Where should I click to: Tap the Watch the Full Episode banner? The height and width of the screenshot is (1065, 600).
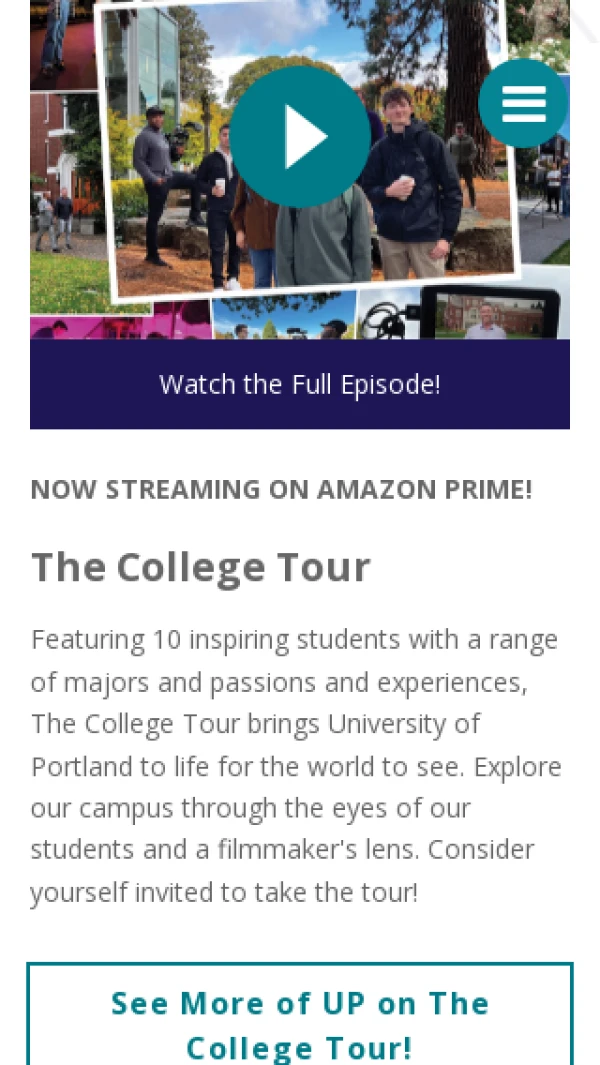300,384
